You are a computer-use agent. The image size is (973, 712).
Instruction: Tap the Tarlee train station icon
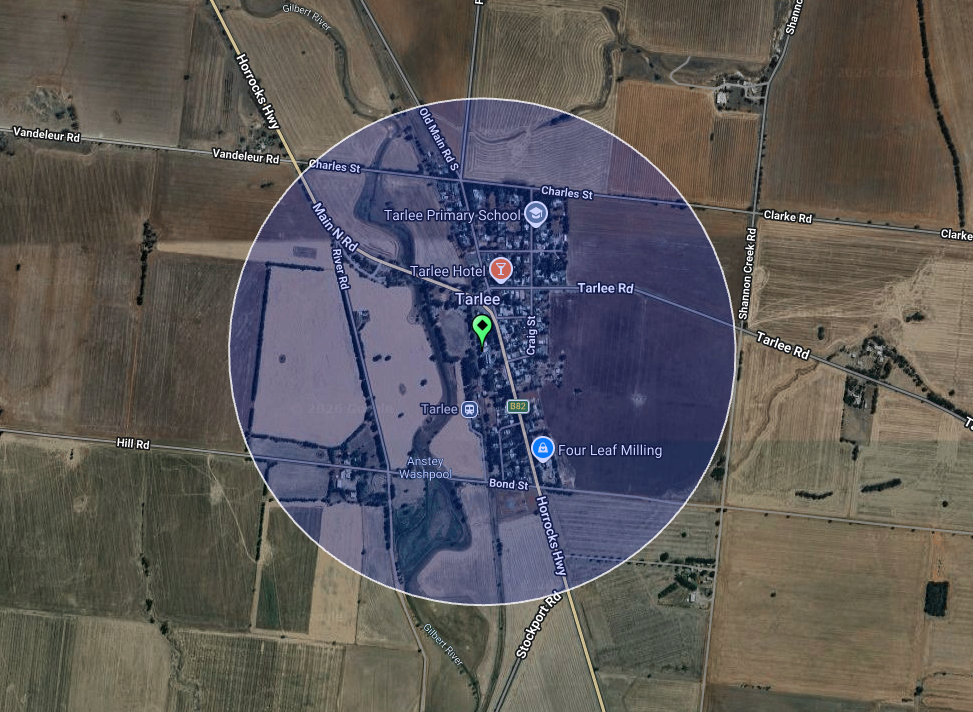pos(469,409)
